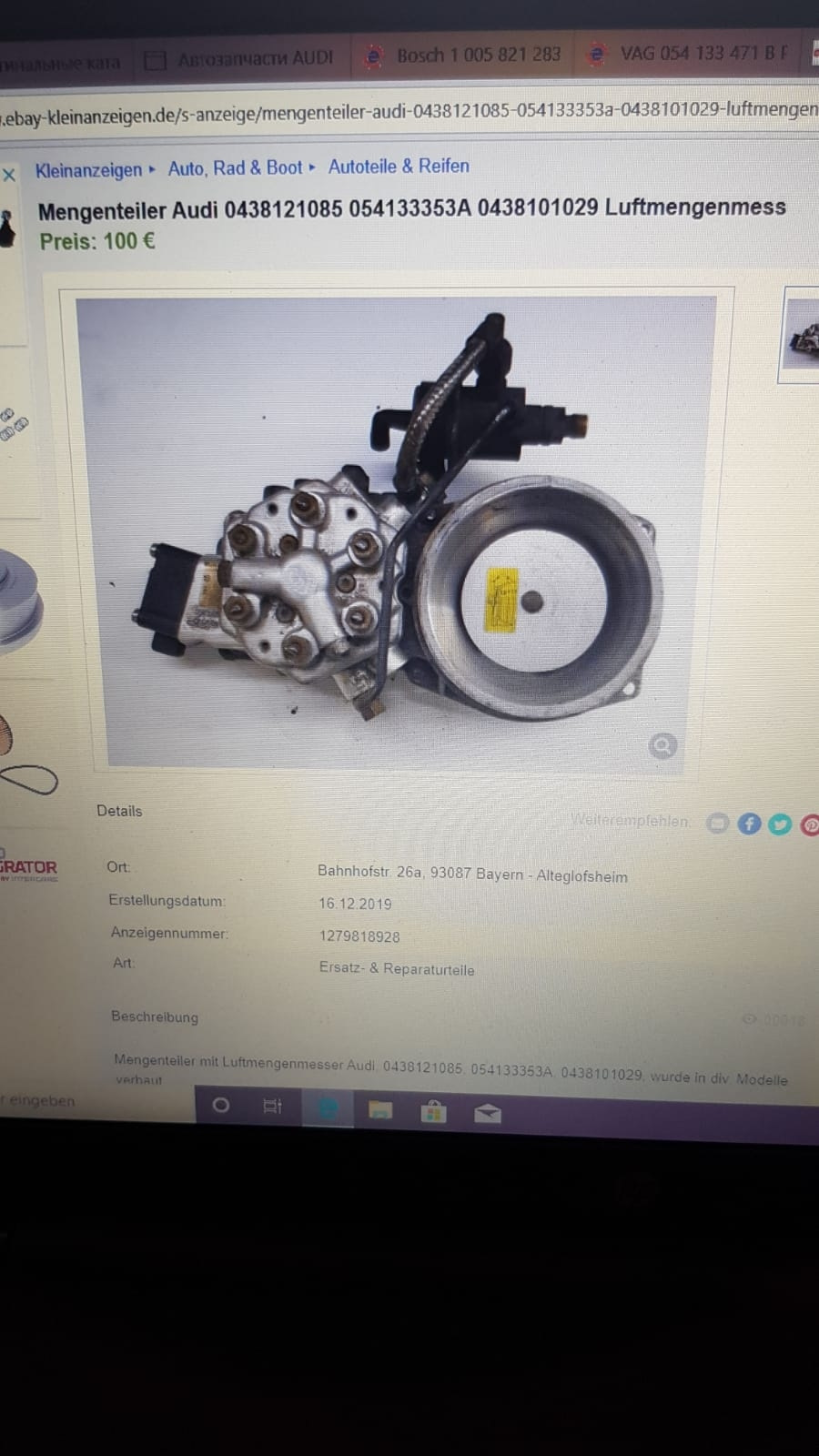Open File Explorer from the taskbar

click(379, 1109)
